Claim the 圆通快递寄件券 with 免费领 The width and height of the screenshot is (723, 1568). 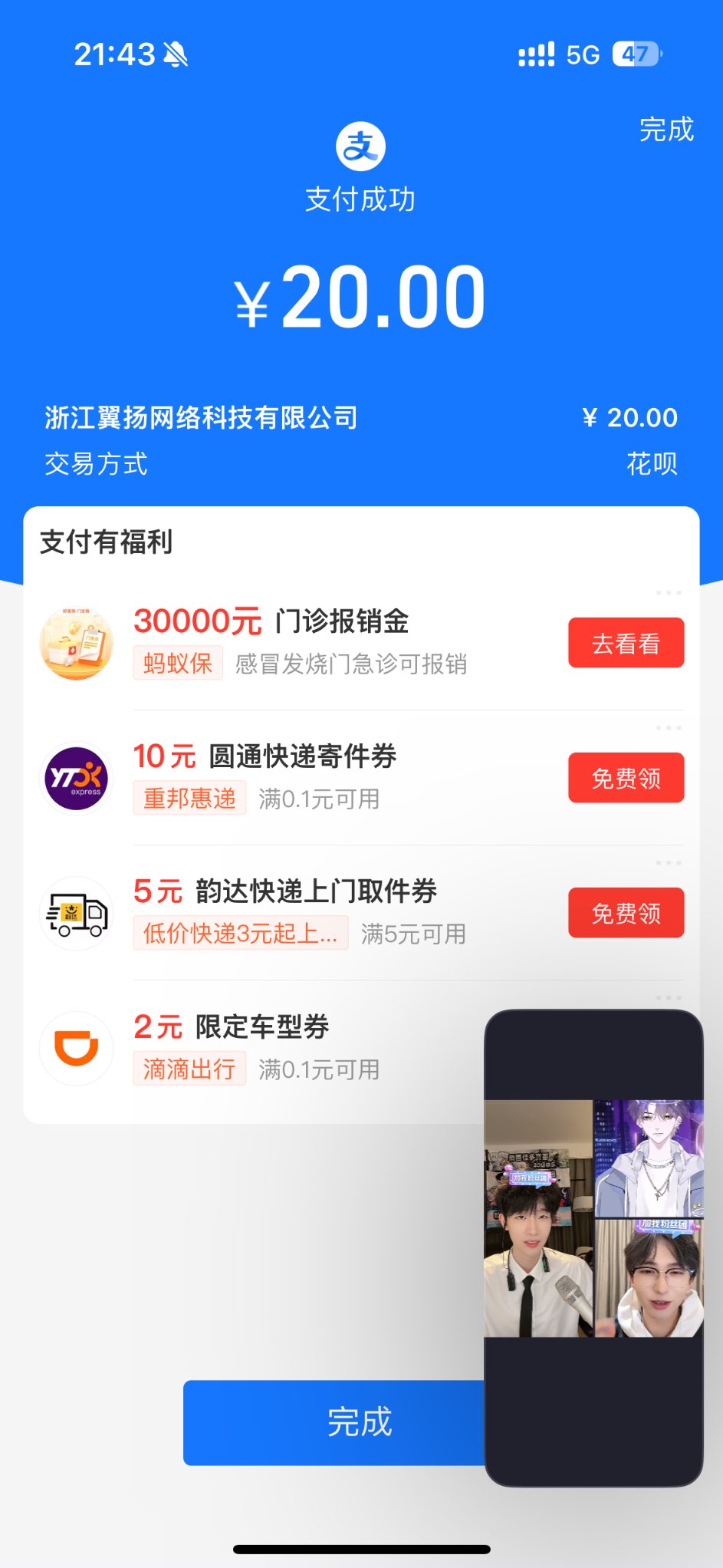[x=626, y=778]
